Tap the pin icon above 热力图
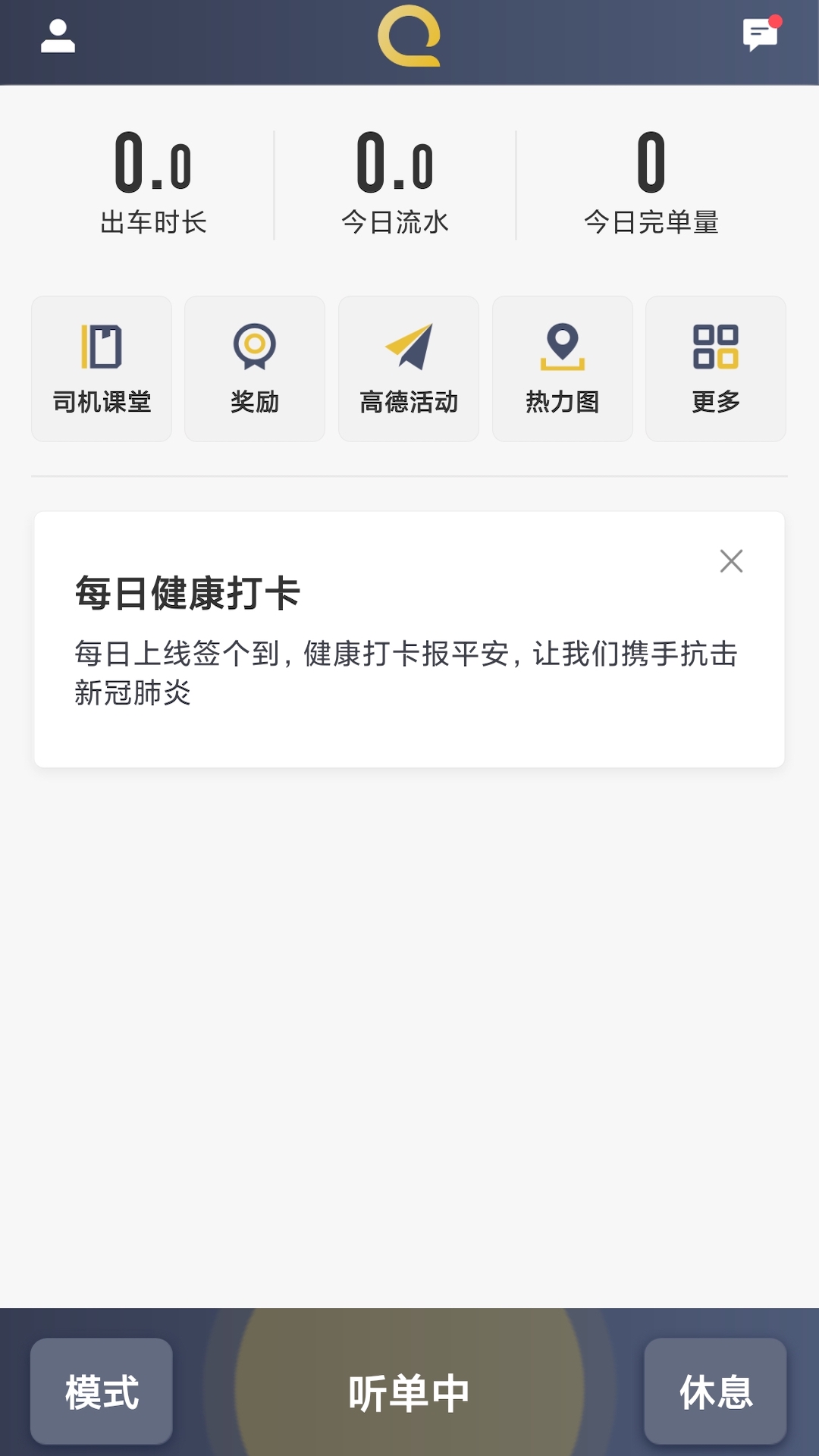 coord(563,347)
